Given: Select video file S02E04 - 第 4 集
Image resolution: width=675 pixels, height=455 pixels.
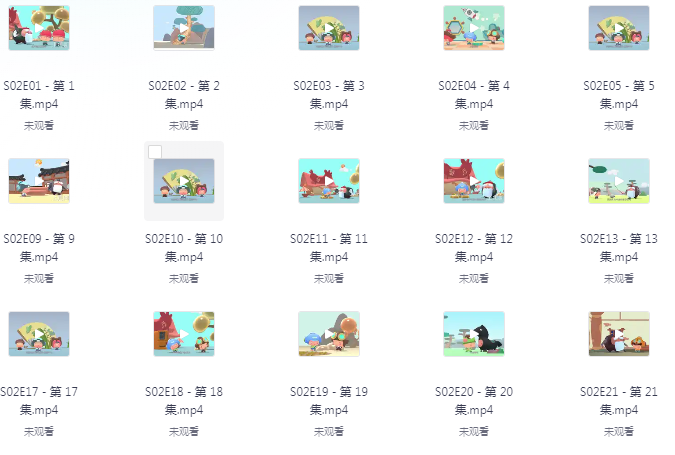Looking at the screenshot, I should coord(474,28).
